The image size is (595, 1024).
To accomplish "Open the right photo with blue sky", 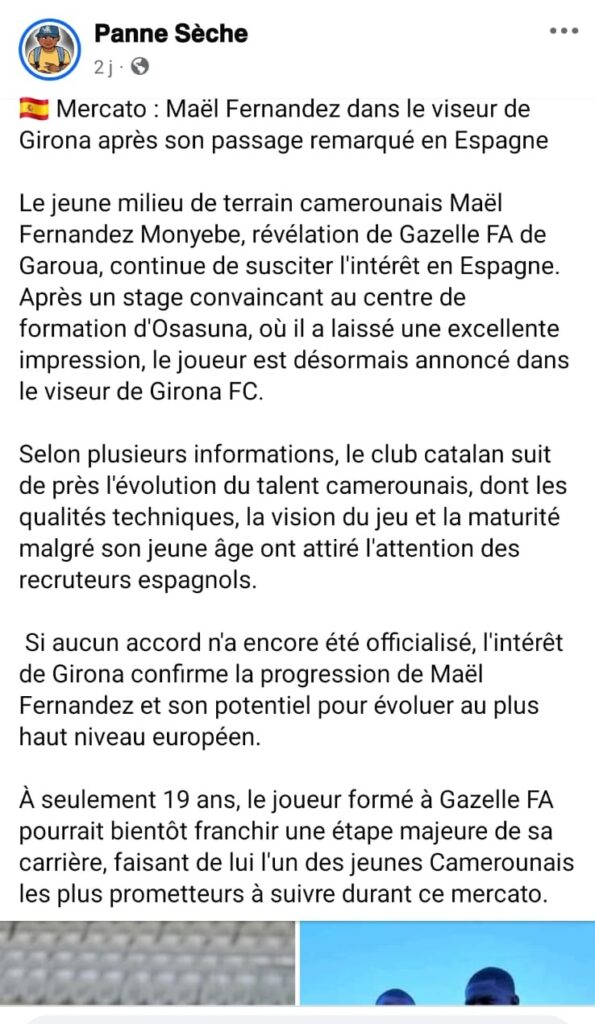I will click(447, 963).
